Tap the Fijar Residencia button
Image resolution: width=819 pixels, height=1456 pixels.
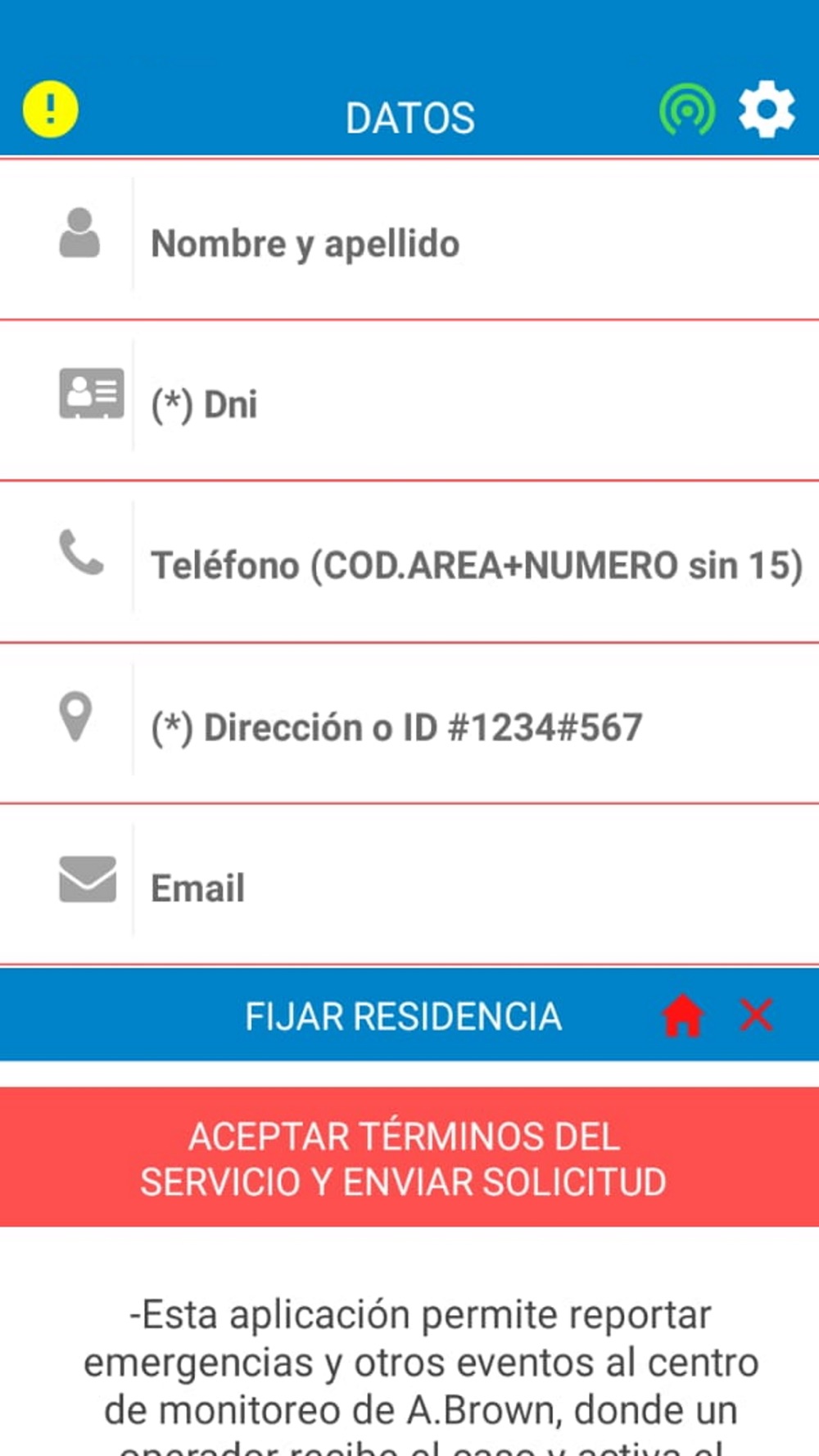pos(403,1016)
